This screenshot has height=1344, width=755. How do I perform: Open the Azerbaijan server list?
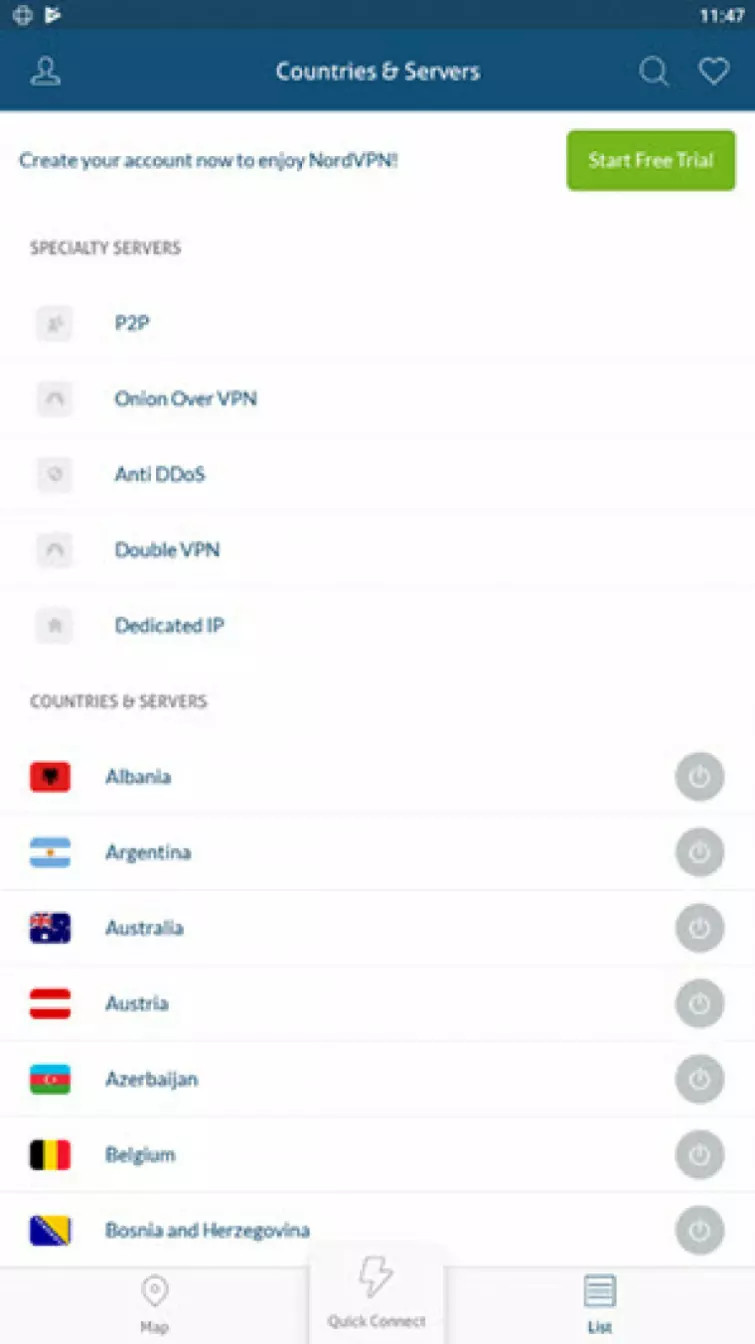(x=151, y=1079)
